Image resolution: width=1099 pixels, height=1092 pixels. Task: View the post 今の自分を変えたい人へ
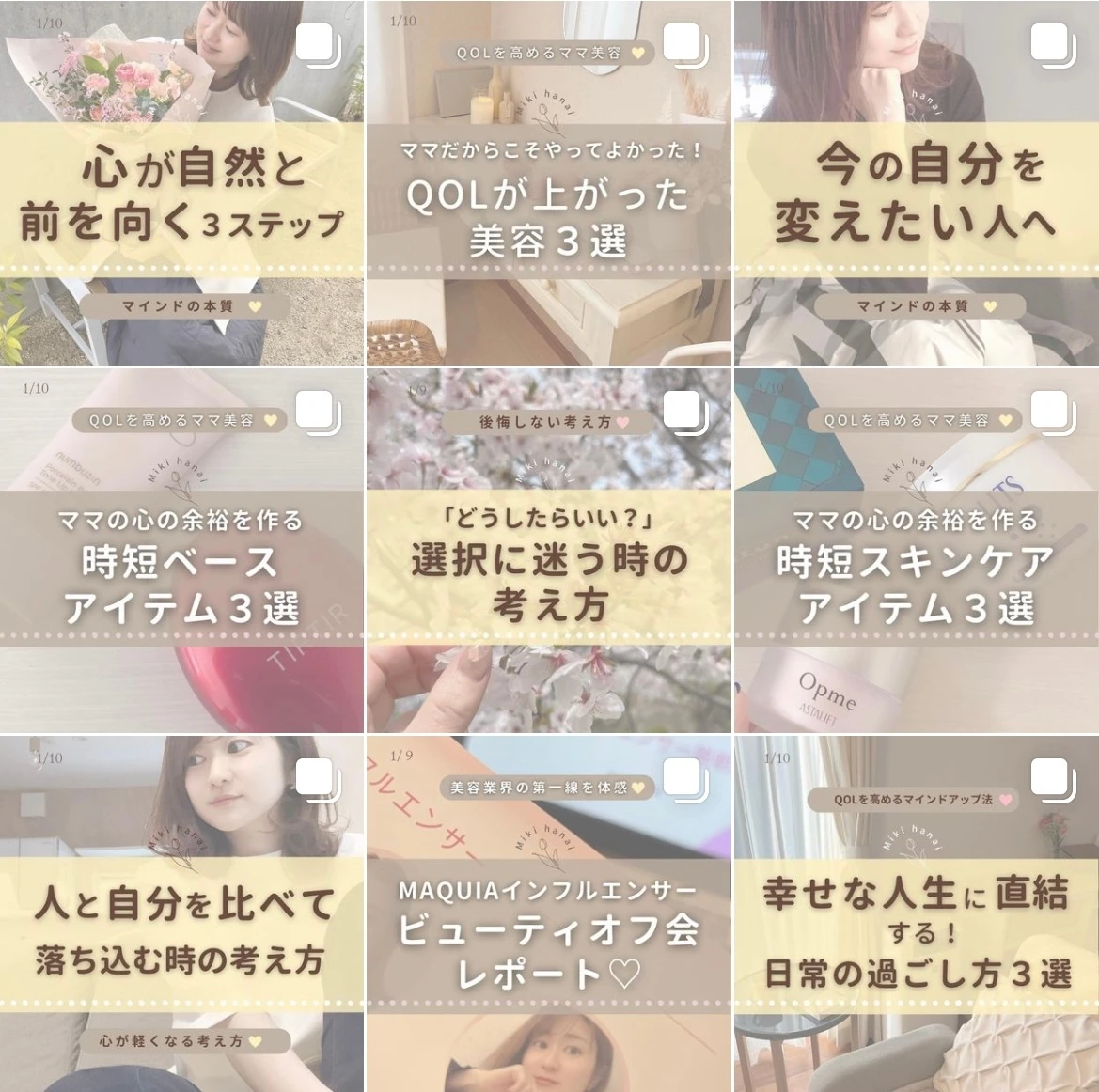[916, 183]
